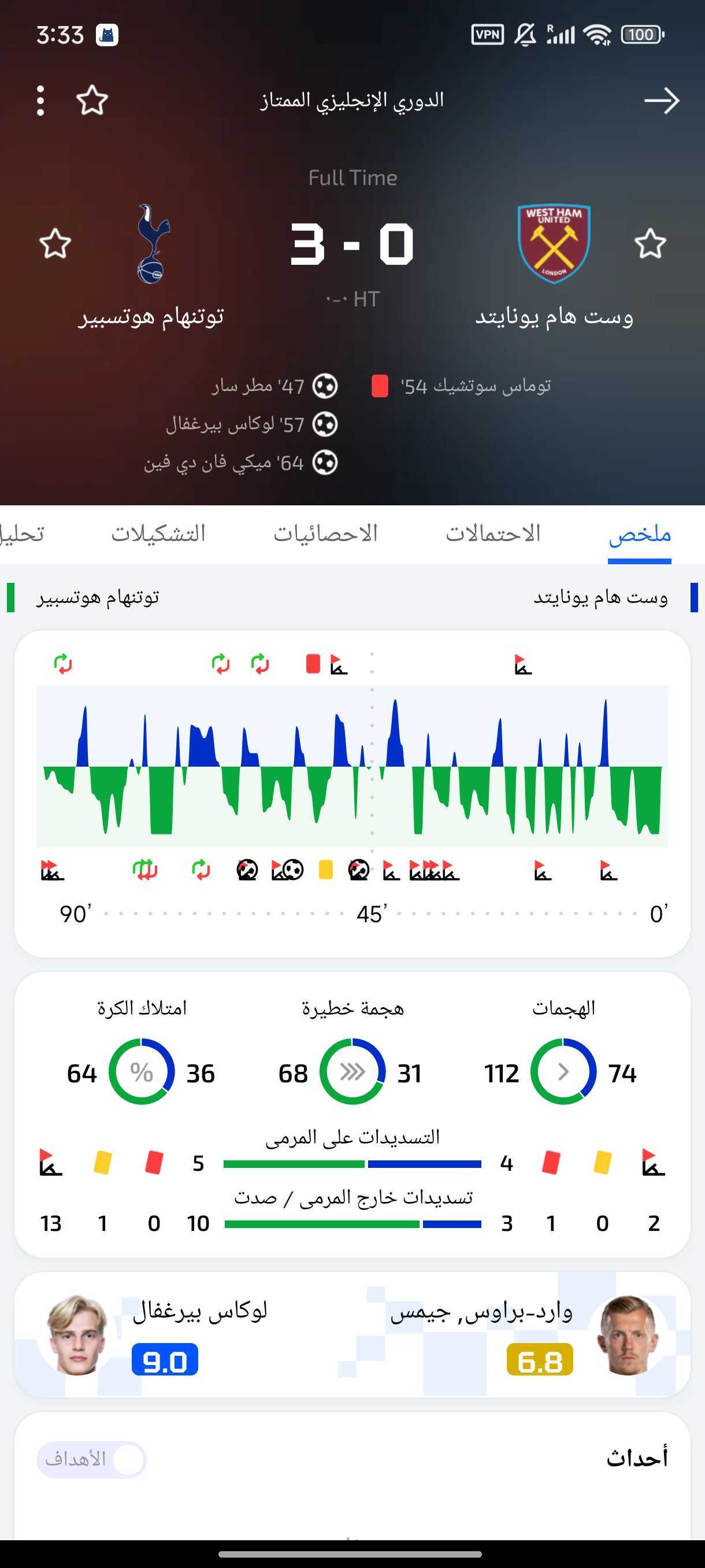This screenshot has height=1568, width=705.
Task: Switch to the الاحتمالات odds tab
Action: click(x=493, y=534)
